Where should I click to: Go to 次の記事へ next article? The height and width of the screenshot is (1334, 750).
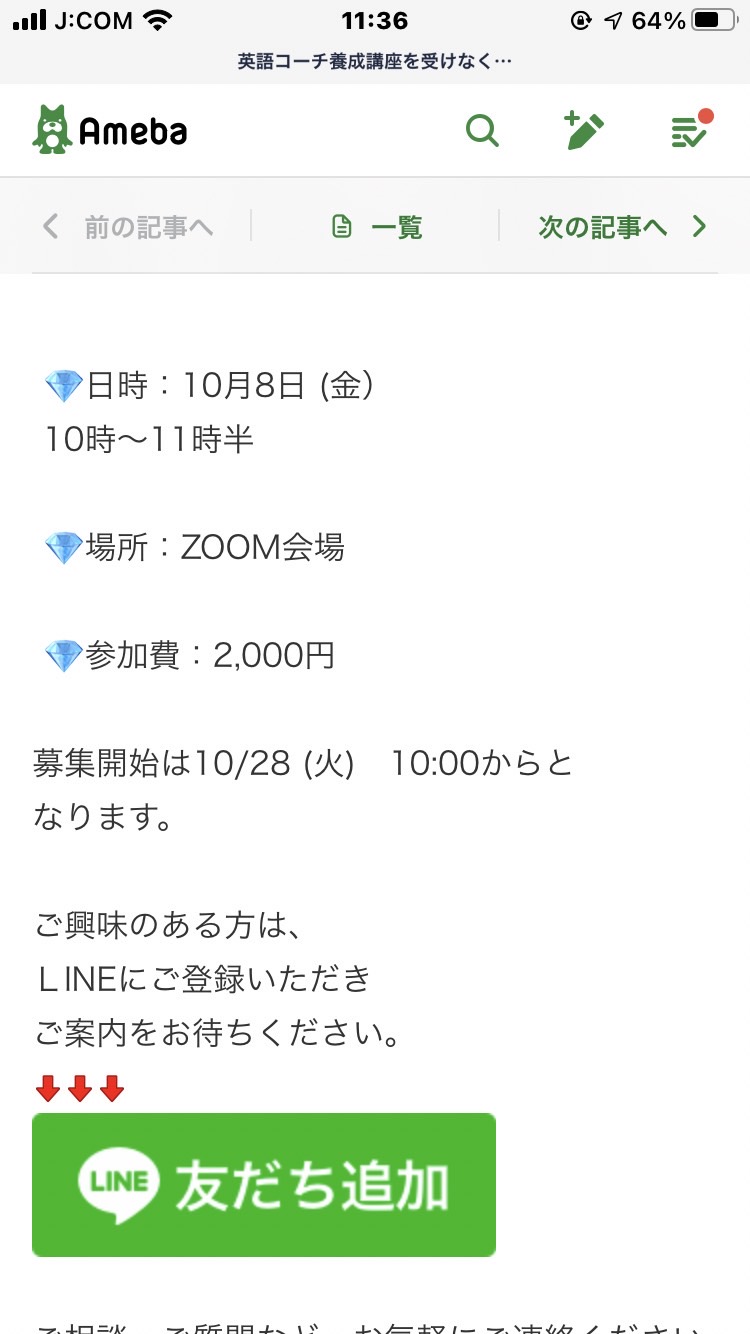[x=622, y=226]
